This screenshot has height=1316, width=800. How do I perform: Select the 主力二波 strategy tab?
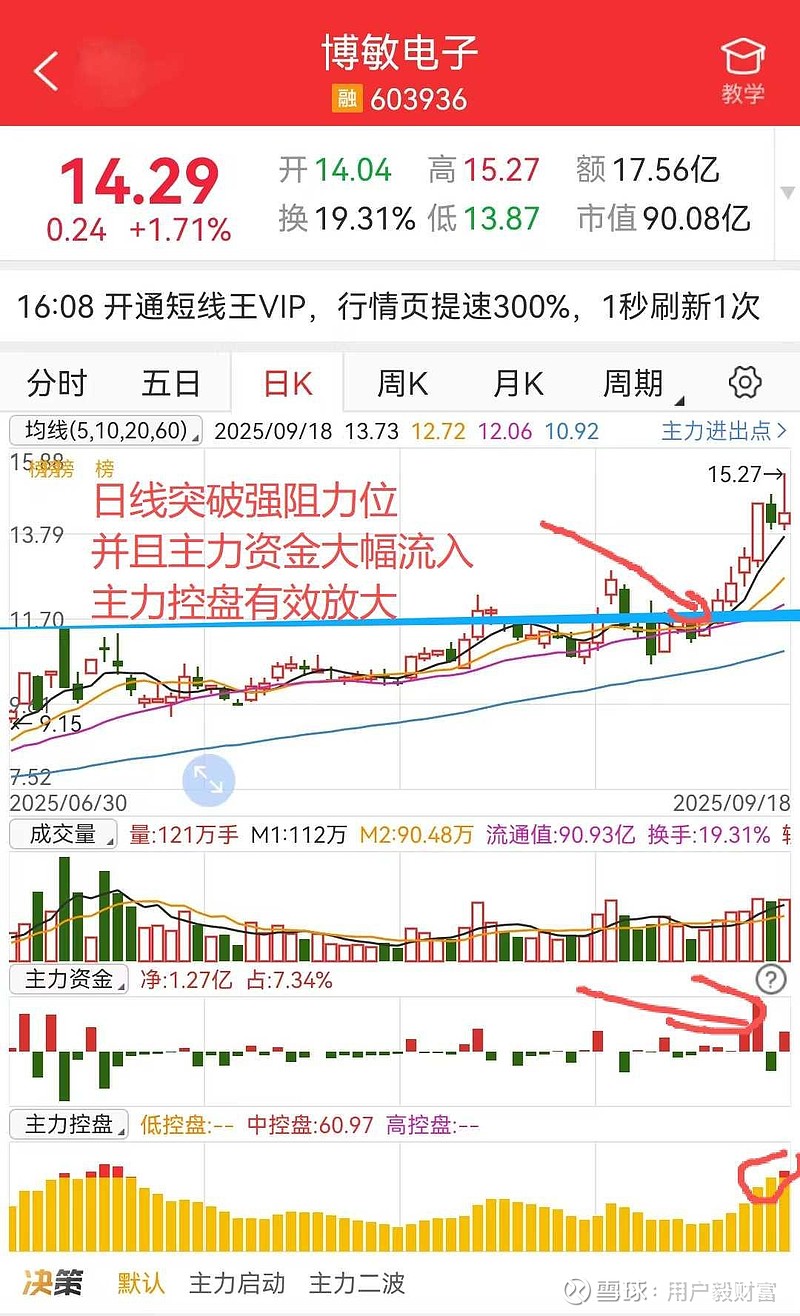coord(357,1283)
